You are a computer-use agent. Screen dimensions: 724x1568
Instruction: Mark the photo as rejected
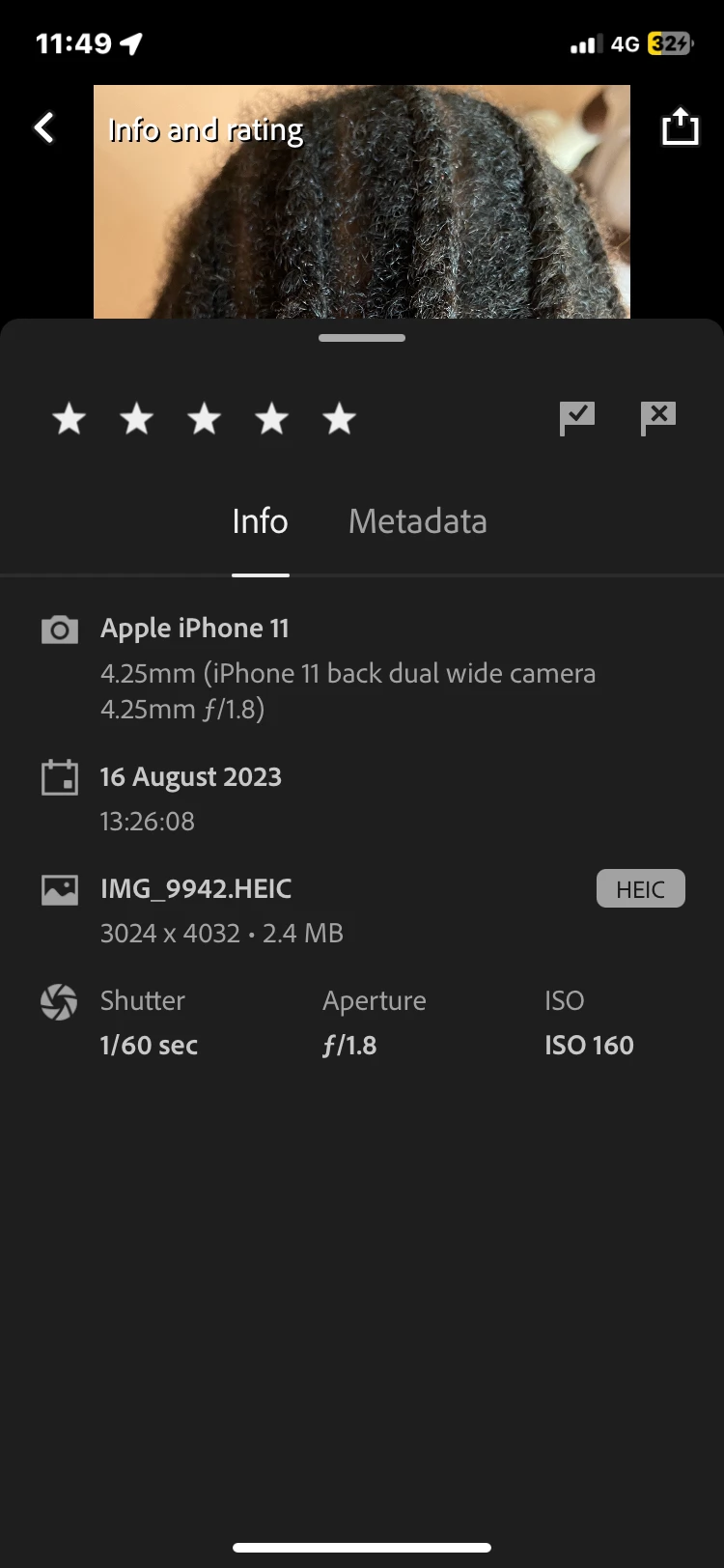[658, 418]
